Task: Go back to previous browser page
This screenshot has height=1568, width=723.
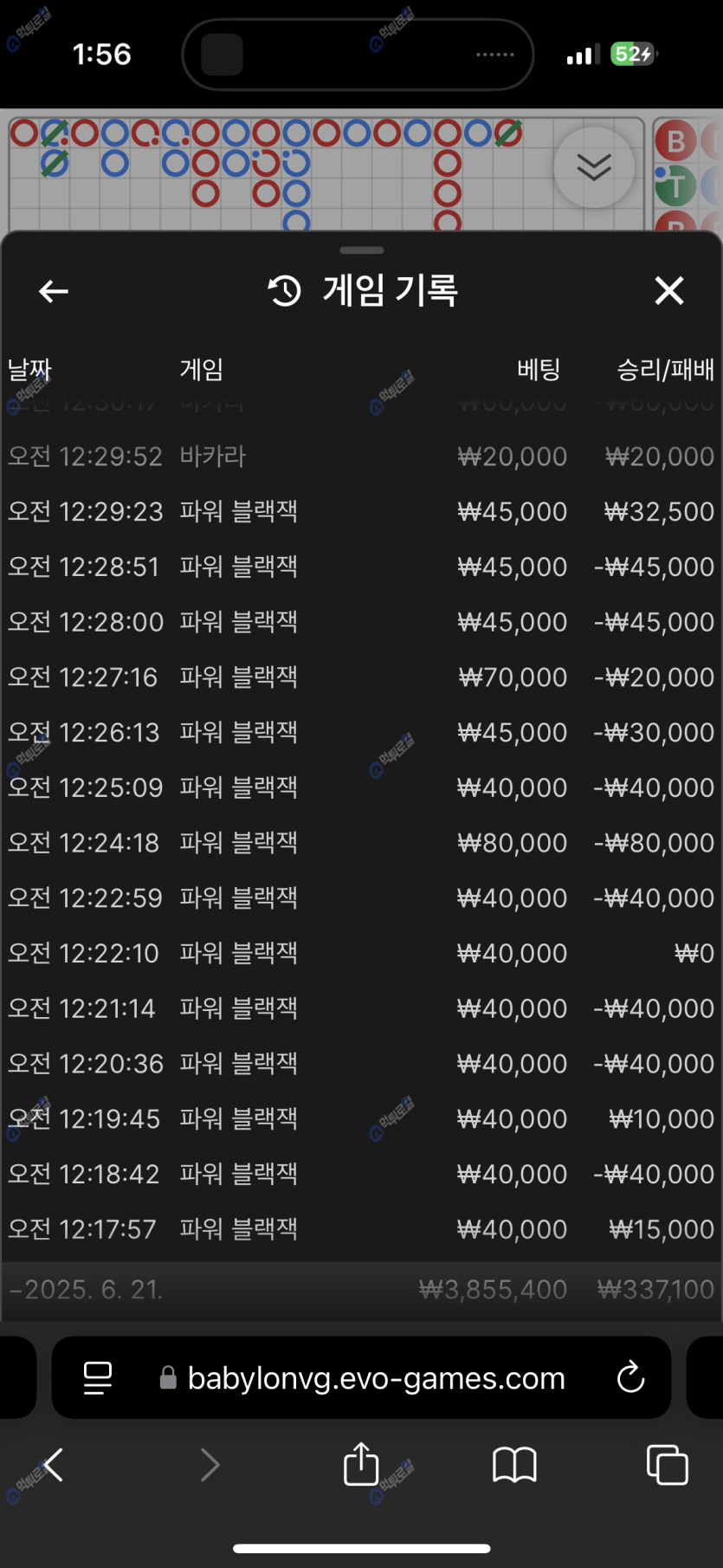Action: point(54,1465)
